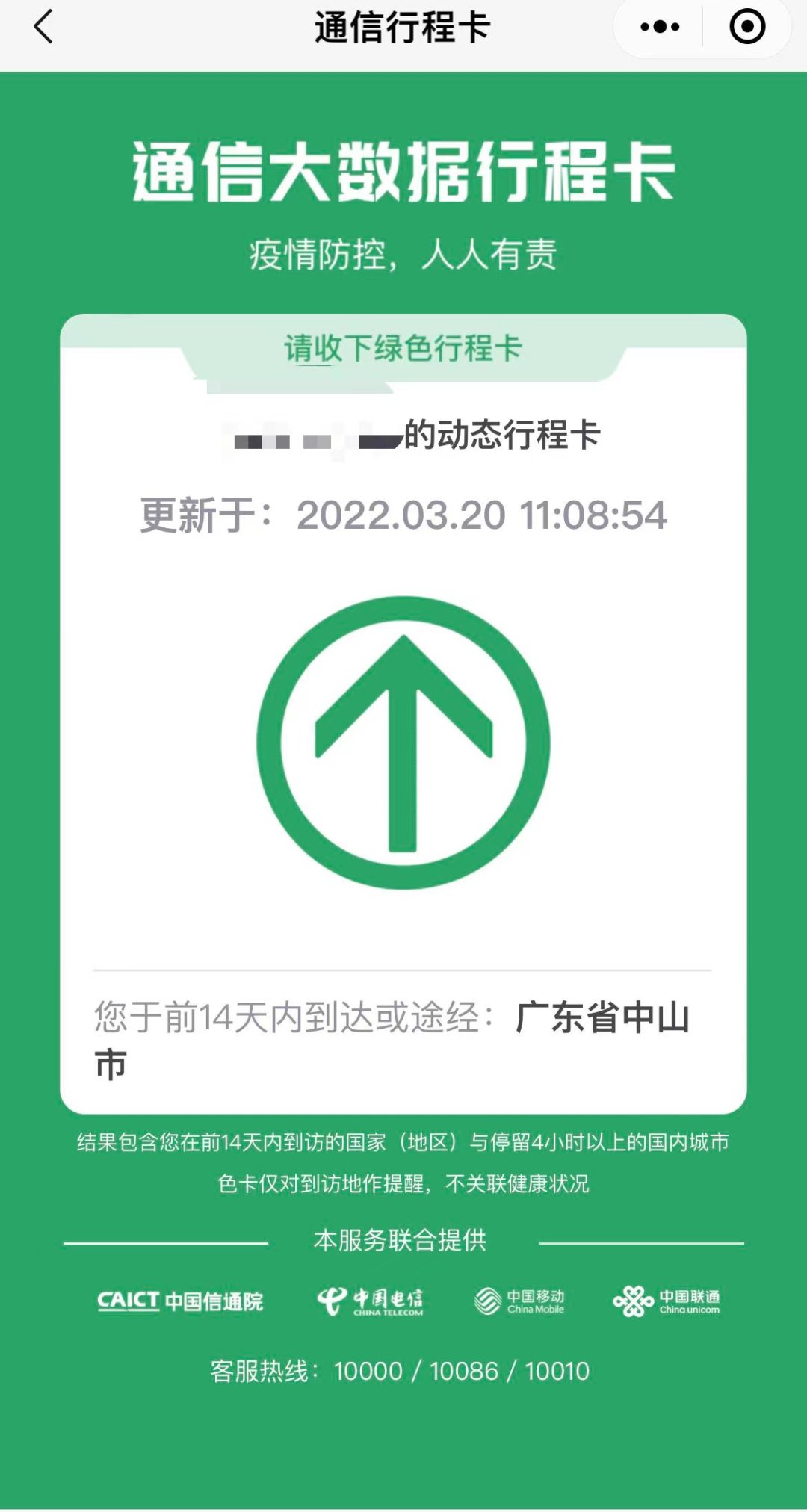The height and width of the screenshot is (1512, 807).
Task: Open the mini program three-dot menu
Action: click(660, 28)
